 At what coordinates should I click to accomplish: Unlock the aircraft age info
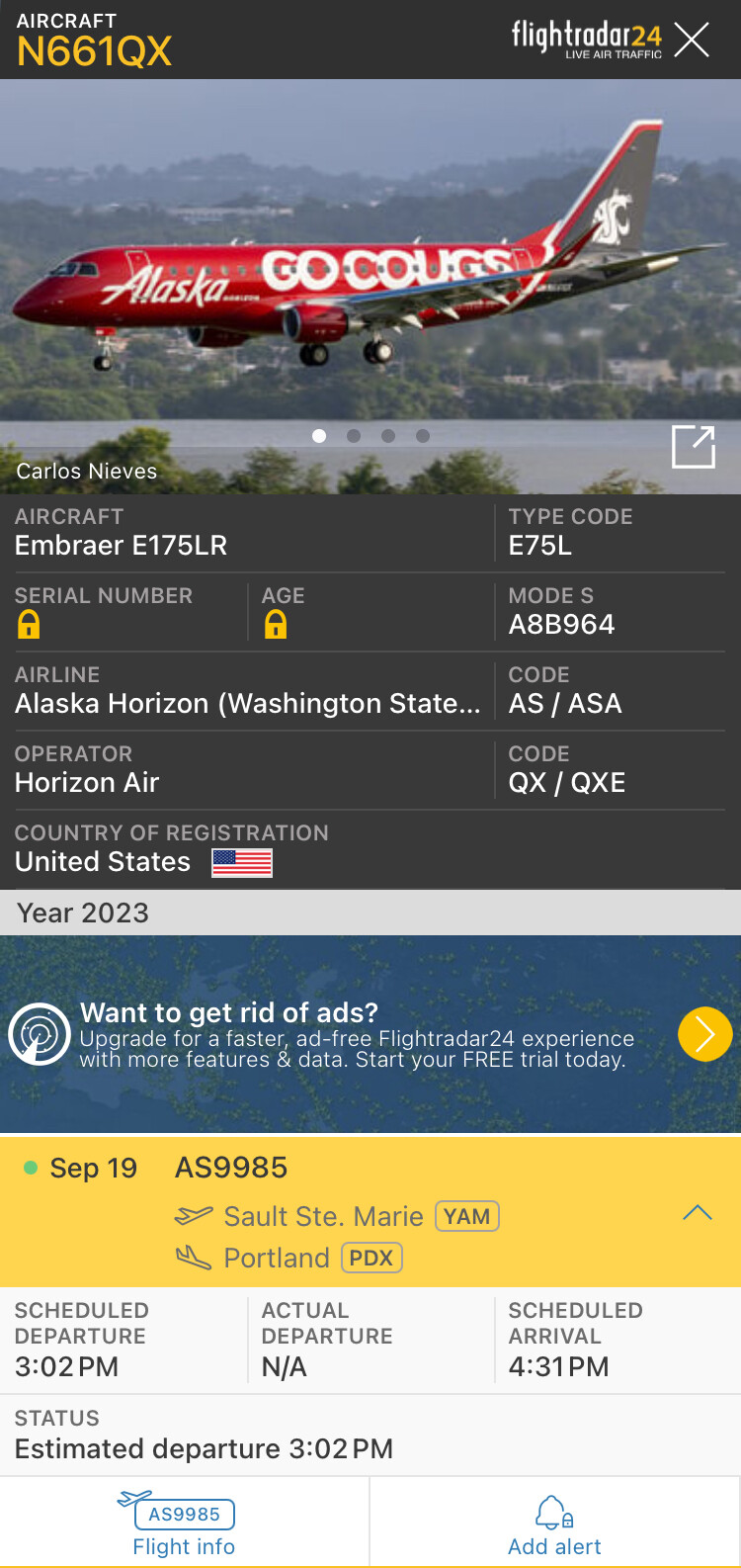276,625
